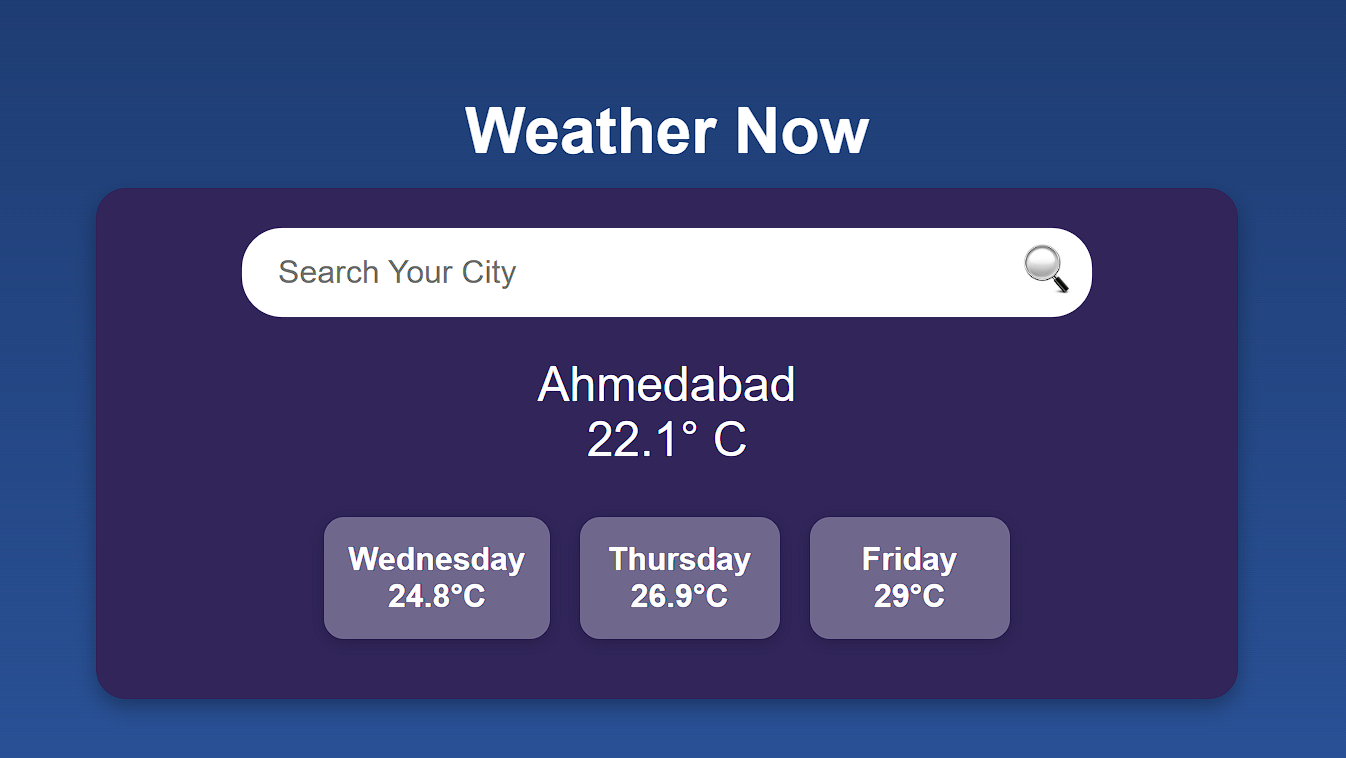The image size is (1346, 758).
Task: Open the Wednesday forecast card
Action: [436, 577]
